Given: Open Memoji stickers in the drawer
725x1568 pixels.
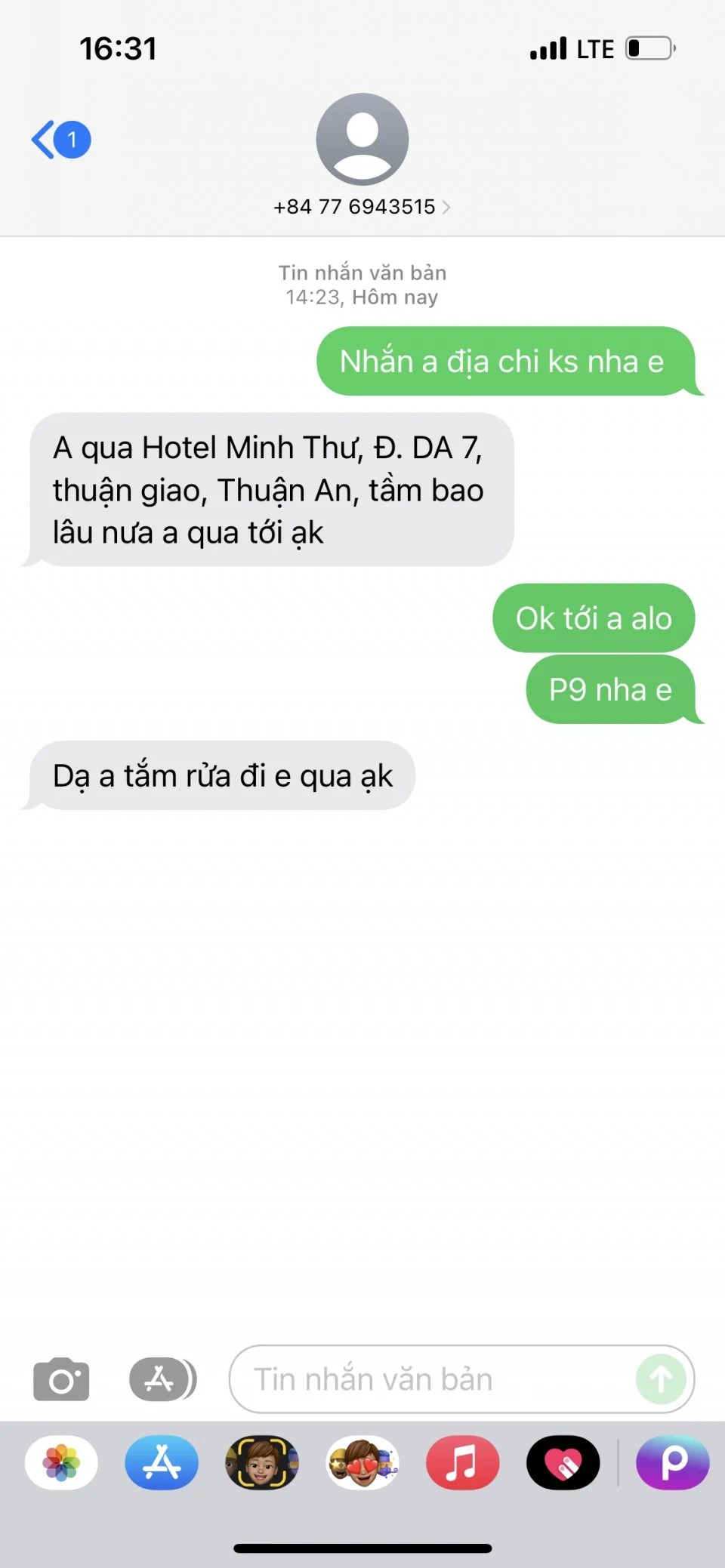Looking at the screenshot, I should [x=362, y=1463].
